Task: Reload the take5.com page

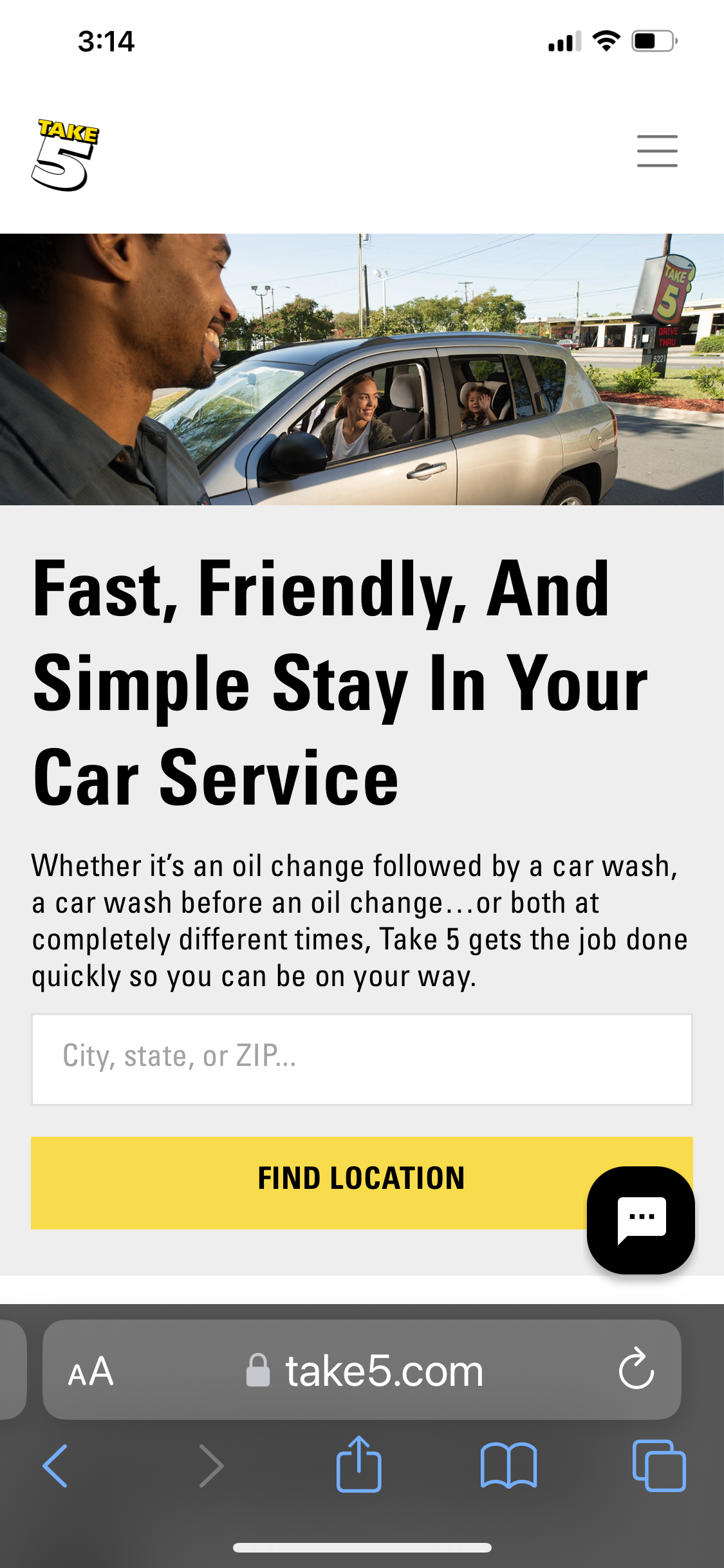Action: coord(636,1368)
